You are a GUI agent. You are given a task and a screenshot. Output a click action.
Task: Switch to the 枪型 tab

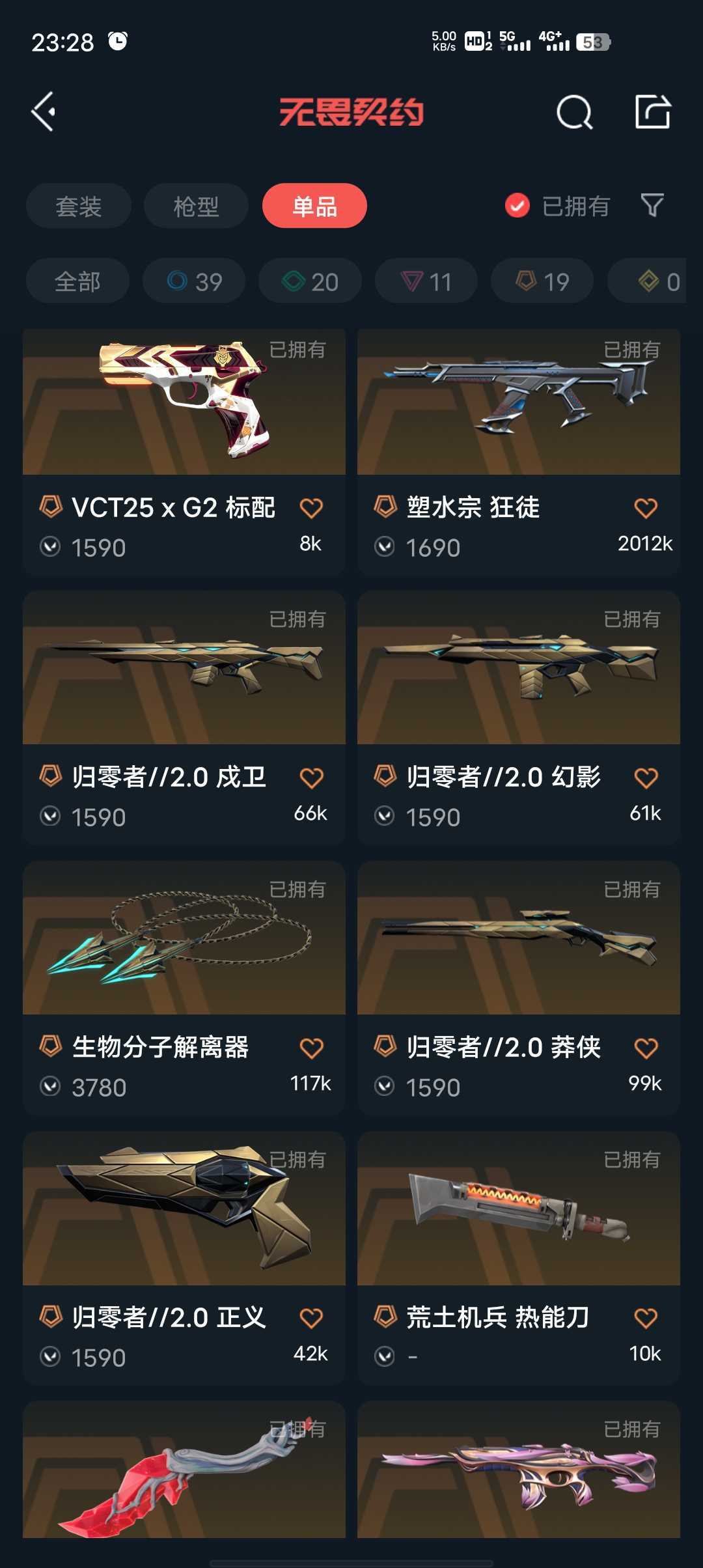(196, 206)
